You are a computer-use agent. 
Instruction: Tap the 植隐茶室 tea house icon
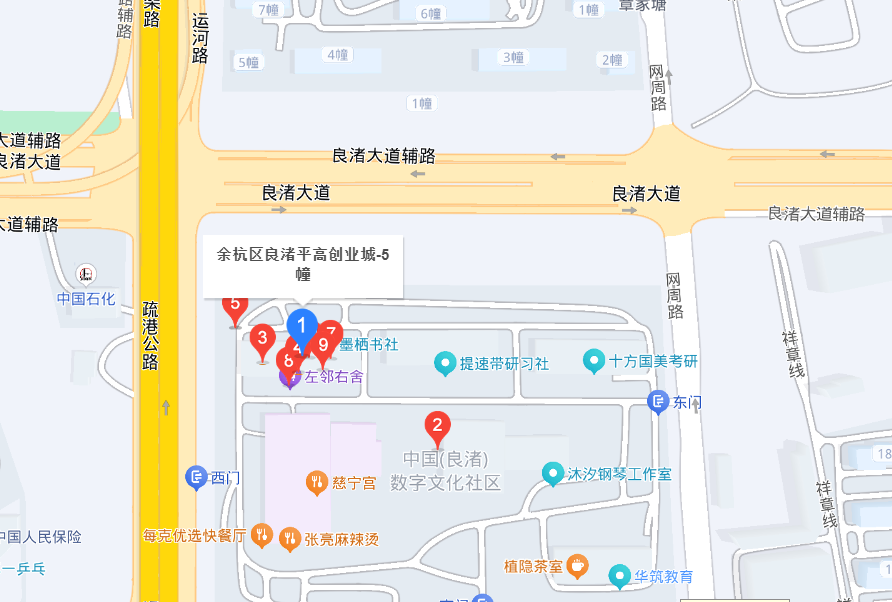pyautogui.click(x=577, y=566)
